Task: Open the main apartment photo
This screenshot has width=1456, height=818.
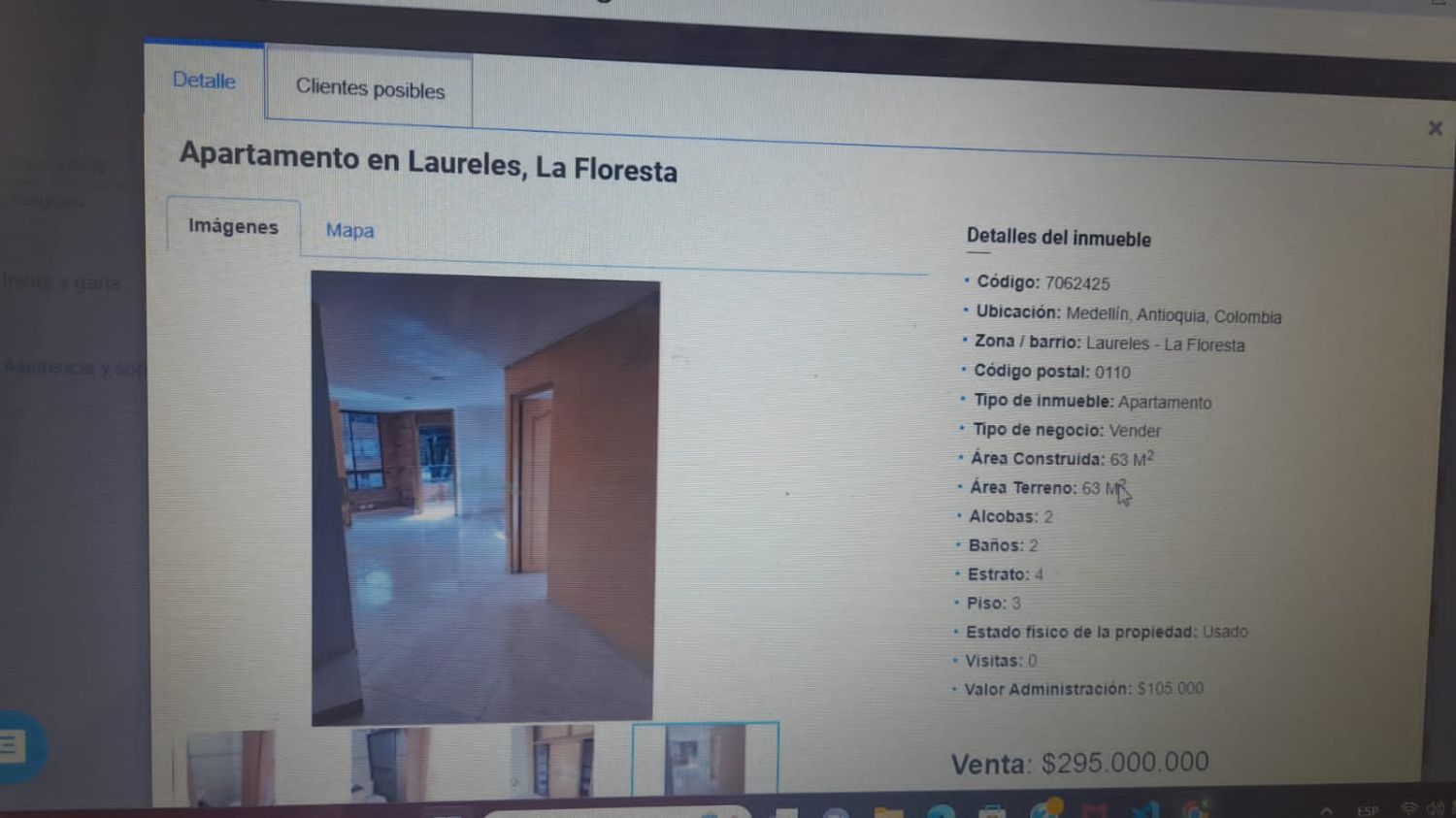Action: [x=483, y=498]
